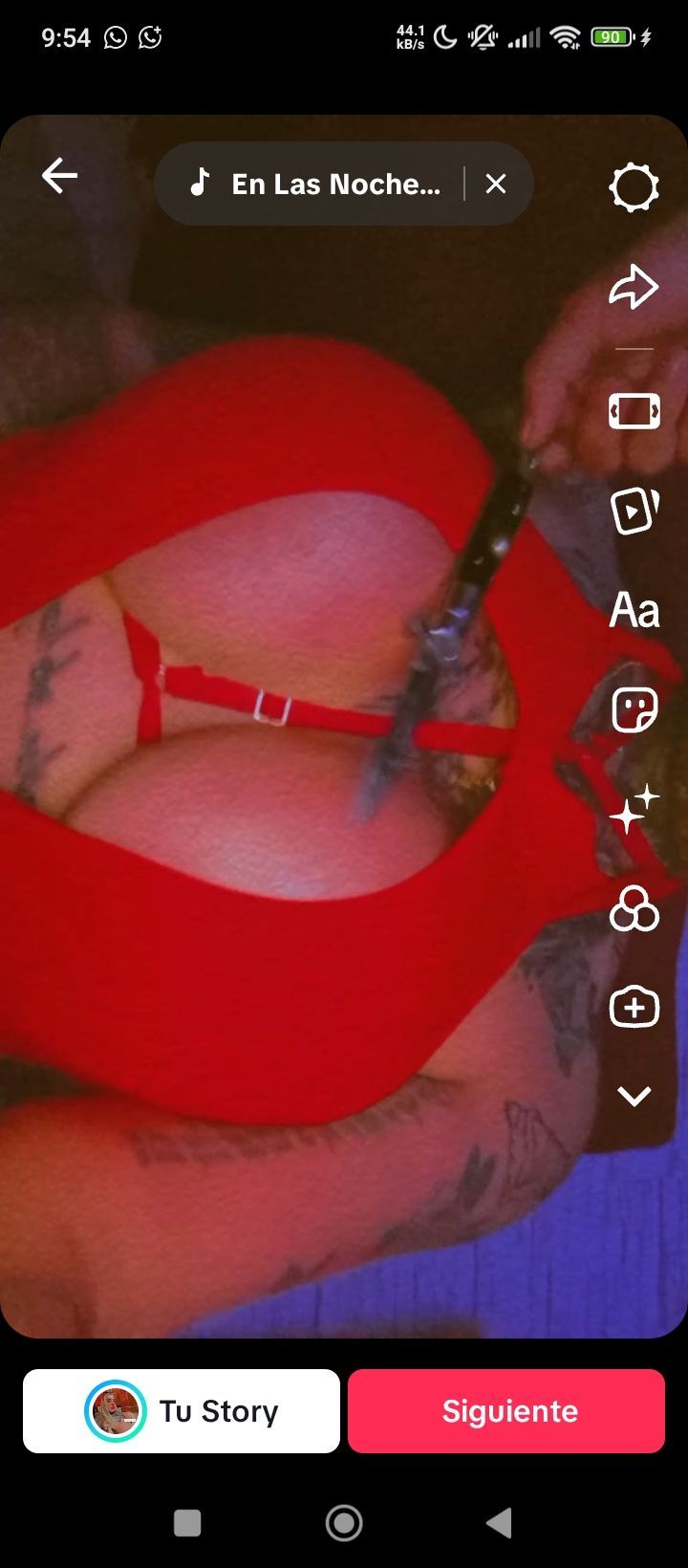This screenshot has width=688, height=1568.
Task: Tap the system home button
Action: (344, 1522)
